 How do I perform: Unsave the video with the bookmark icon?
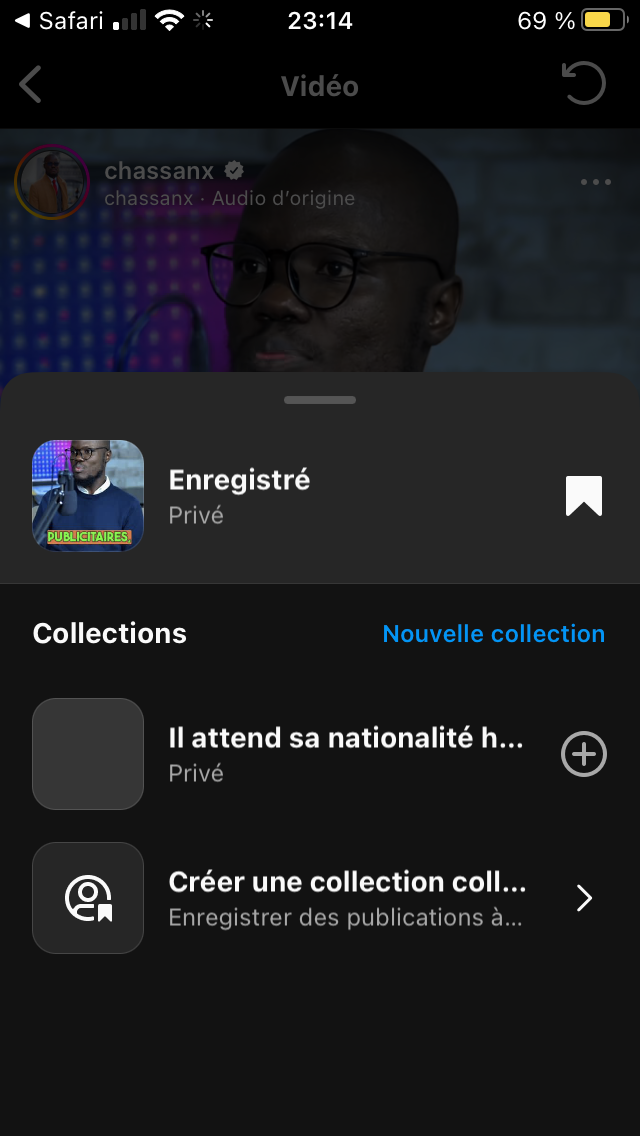click(x=584, y=496)
